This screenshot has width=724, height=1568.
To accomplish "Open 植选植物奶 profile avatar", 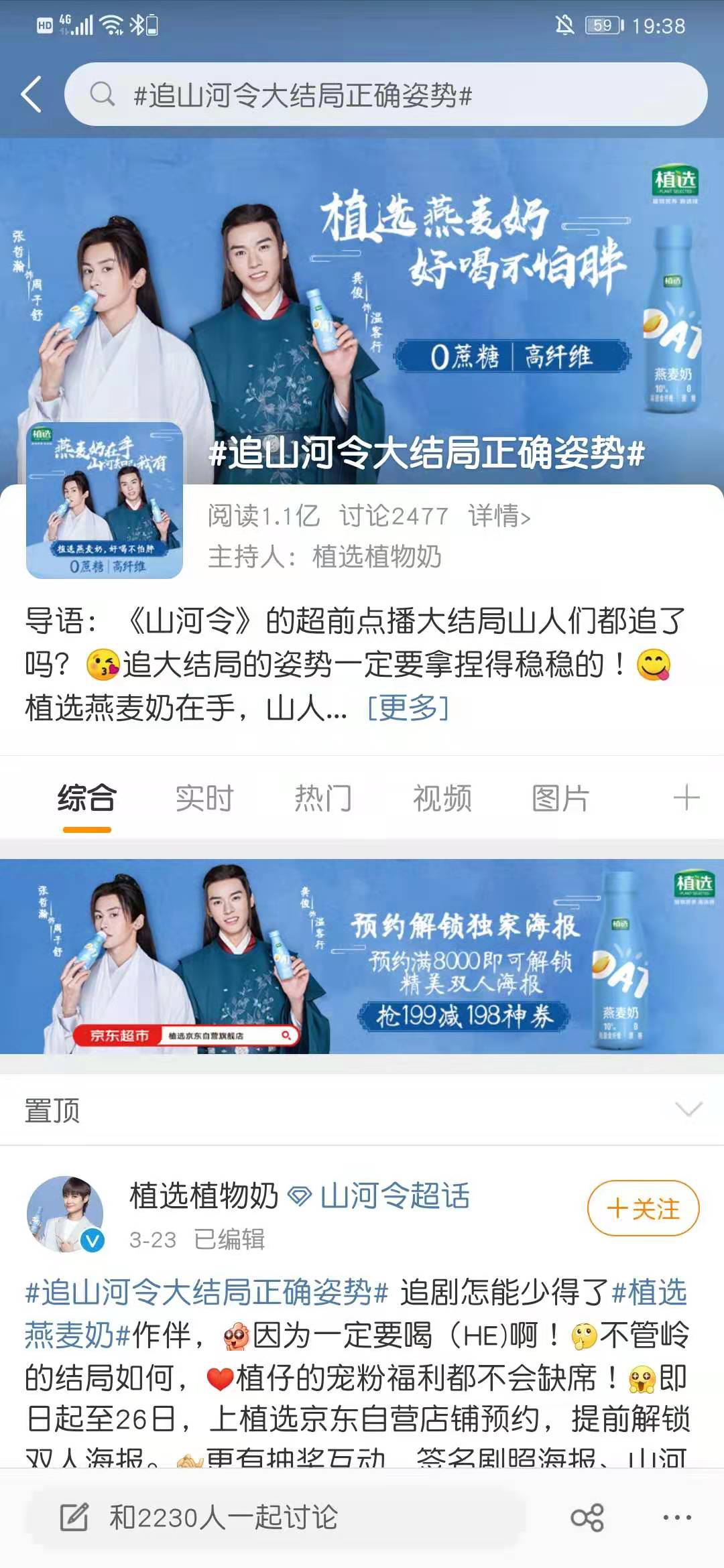I will click(65, 1214).
